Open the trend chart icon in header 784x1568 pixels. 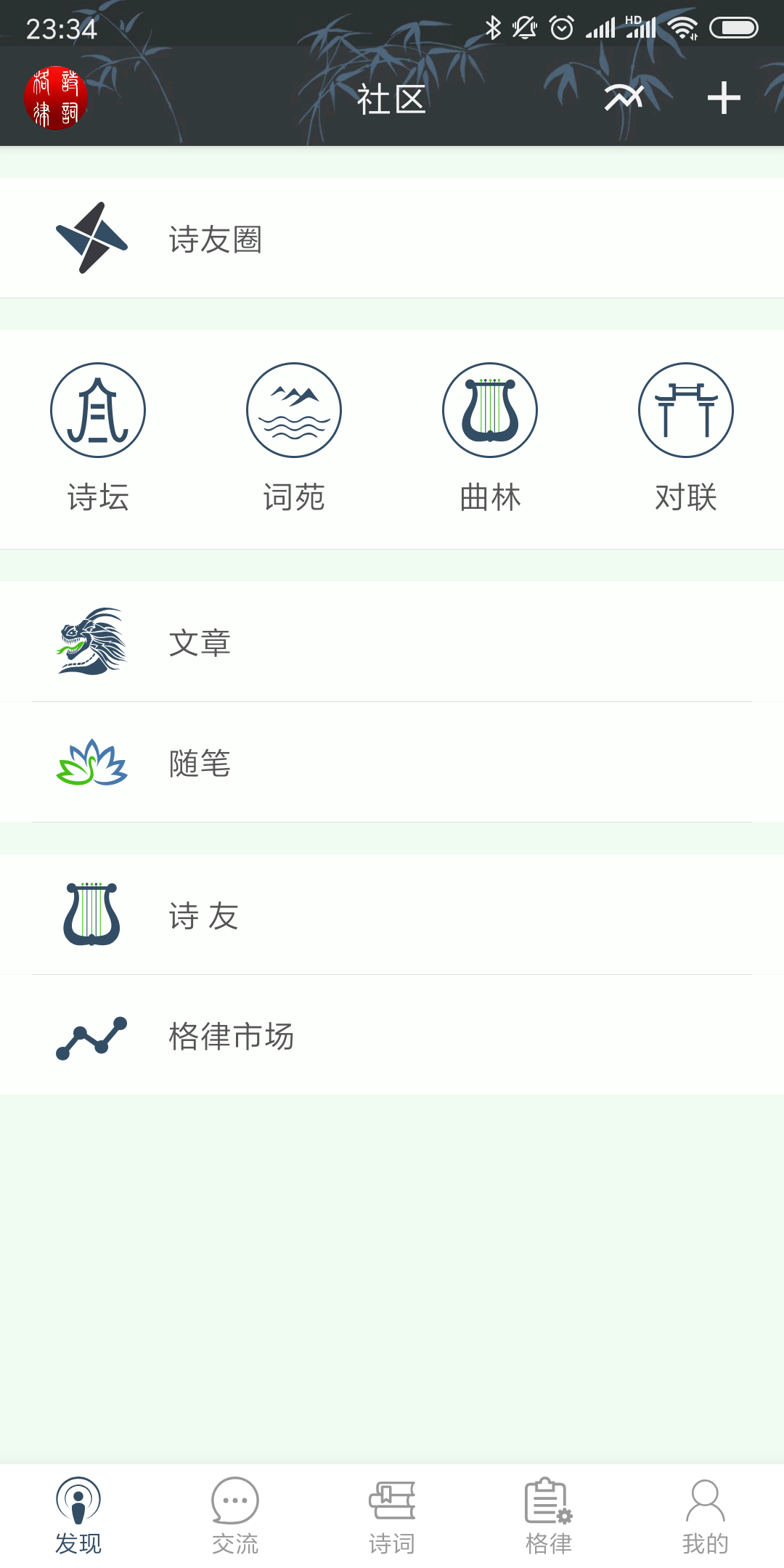pos(624,97)
